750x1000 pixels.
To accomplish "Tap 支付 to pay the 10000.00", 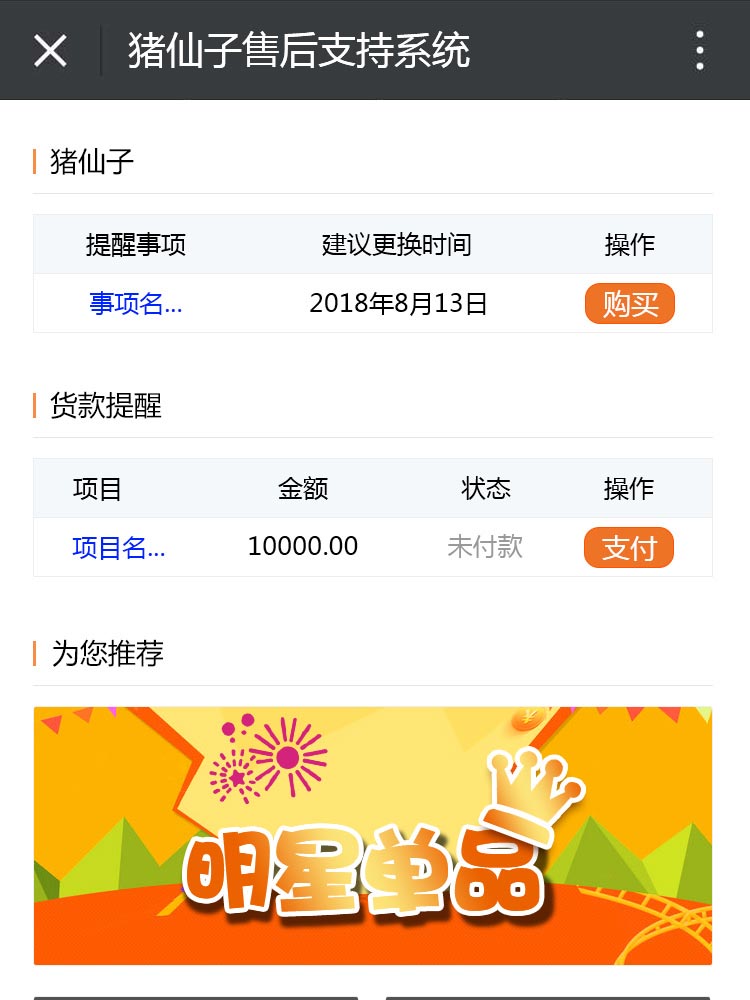I will coord(629,548).
